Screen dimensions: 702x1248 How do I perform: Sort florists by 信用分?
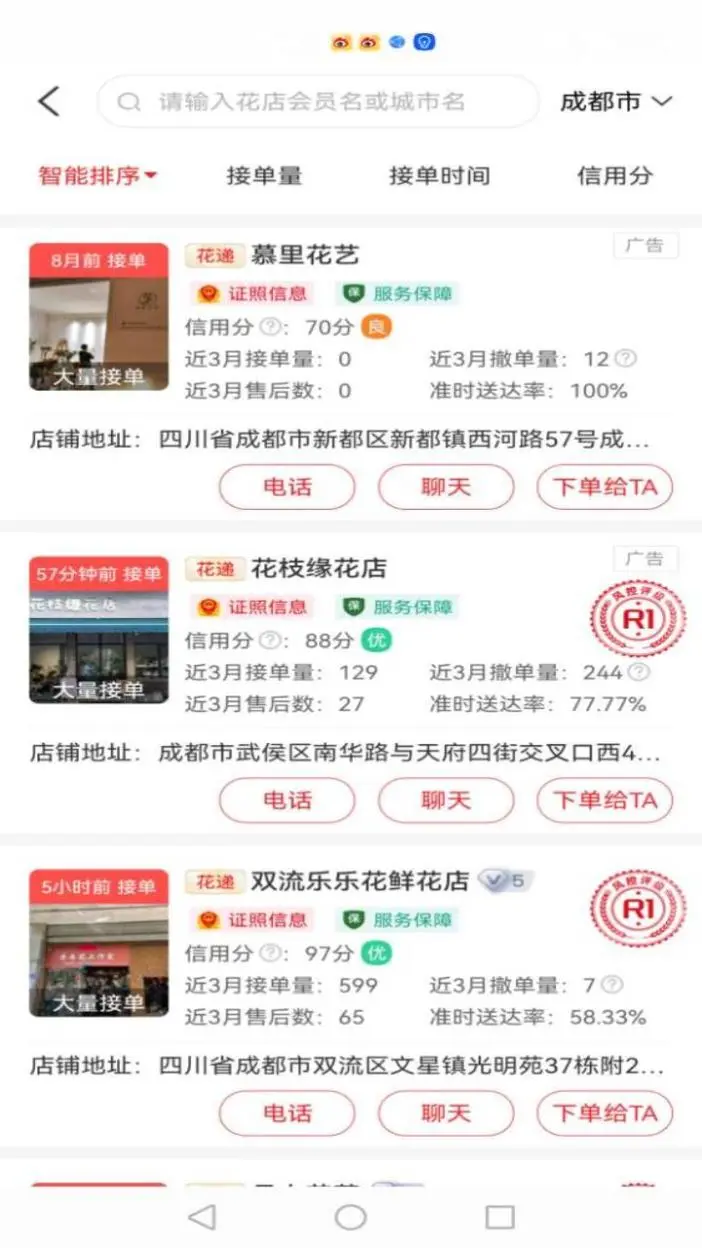point(614,176)
